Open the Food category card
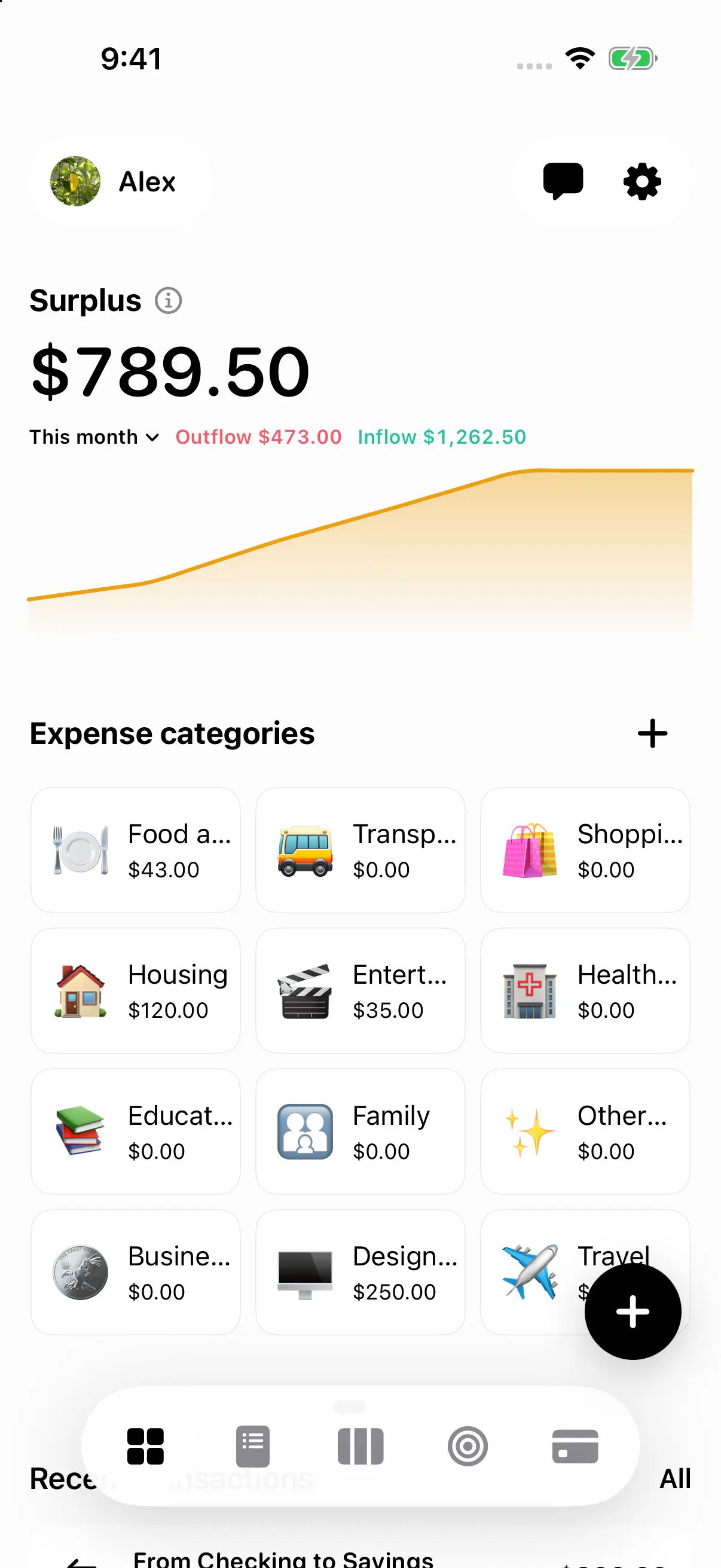 [136, 850]
